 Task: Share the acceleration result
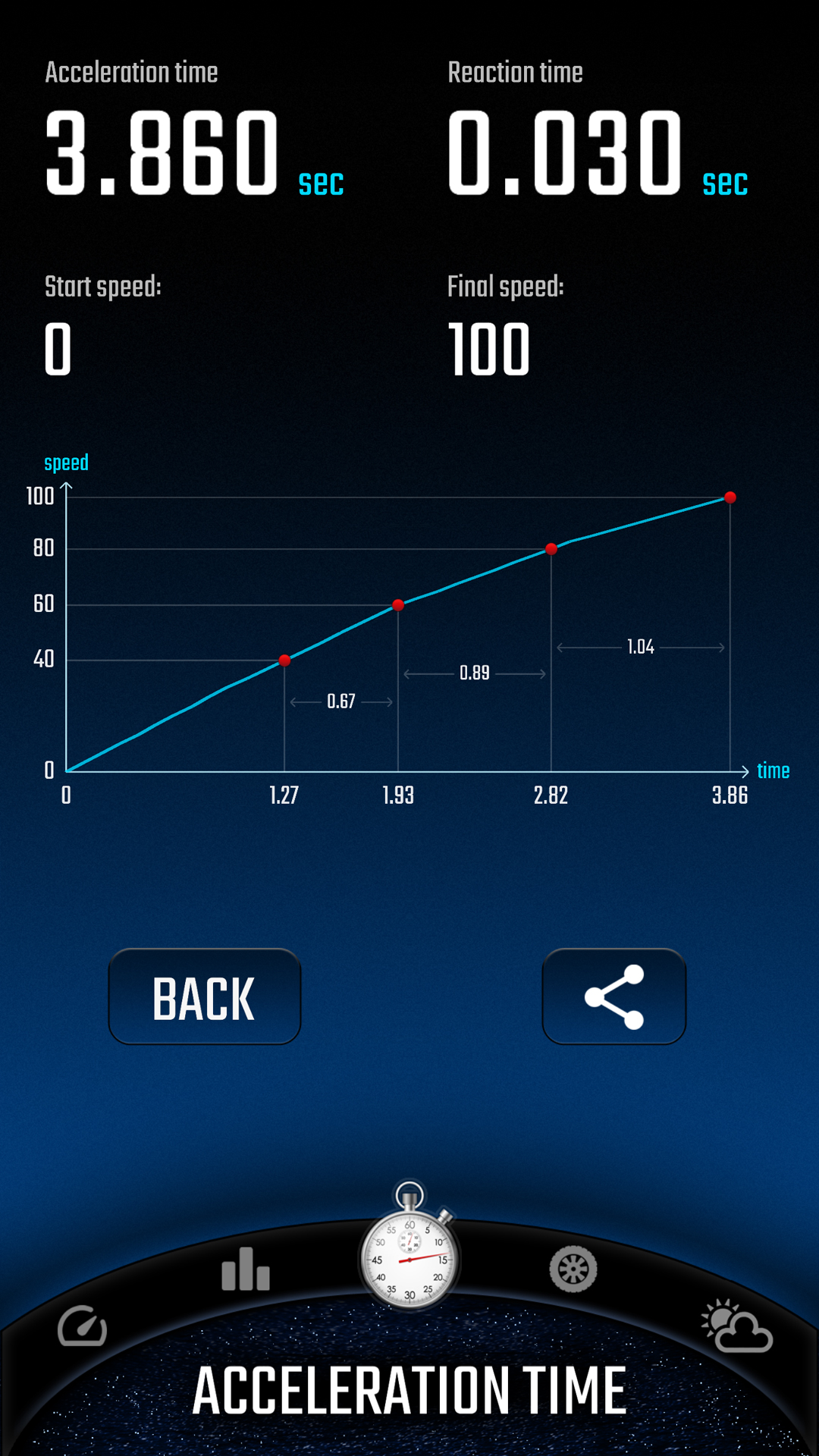(613, 996)
